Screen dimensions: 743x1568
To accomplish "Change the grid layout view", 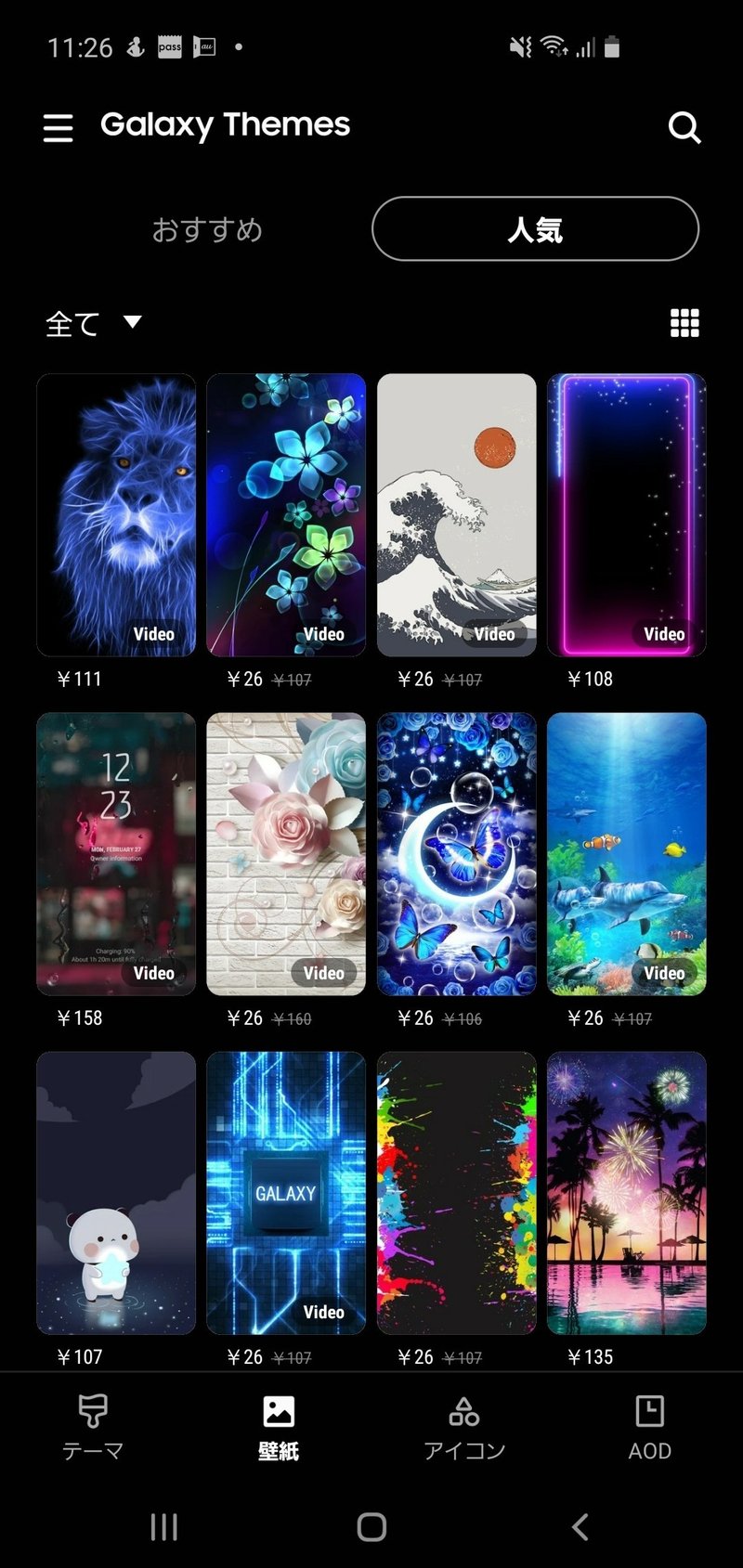I will (684, 323).
